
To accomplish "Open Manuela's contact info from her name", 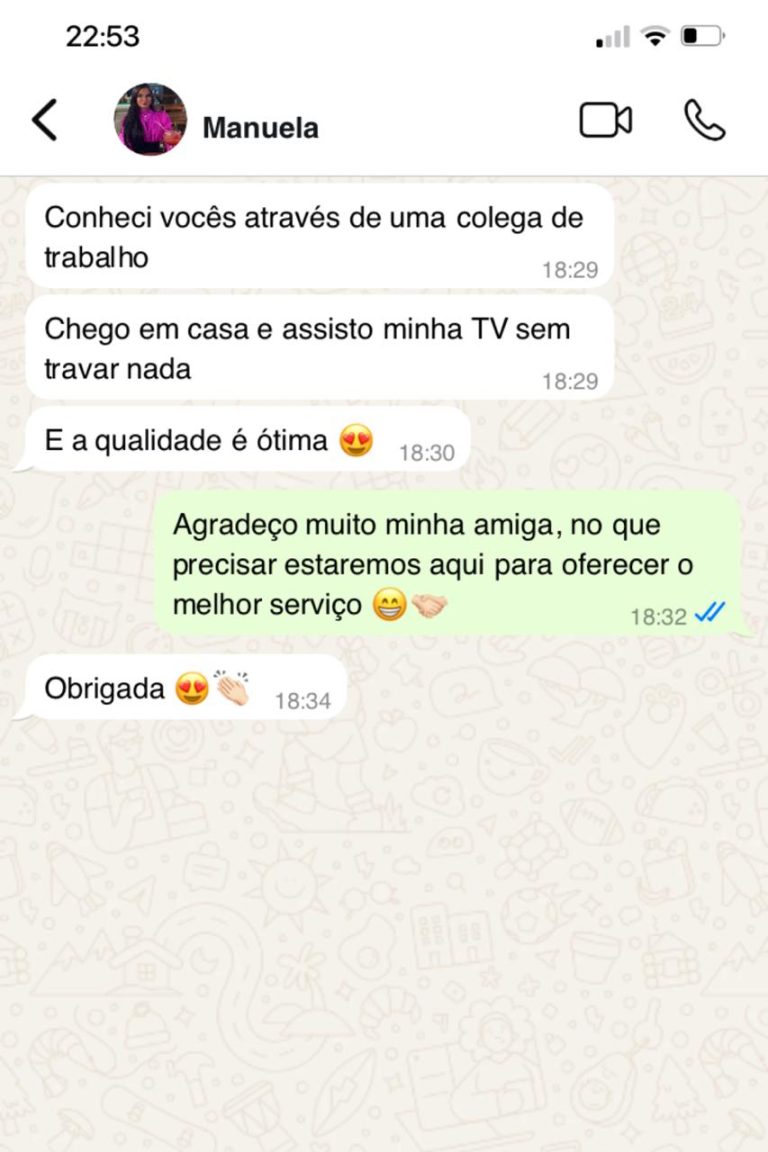I will pos(260,128).
